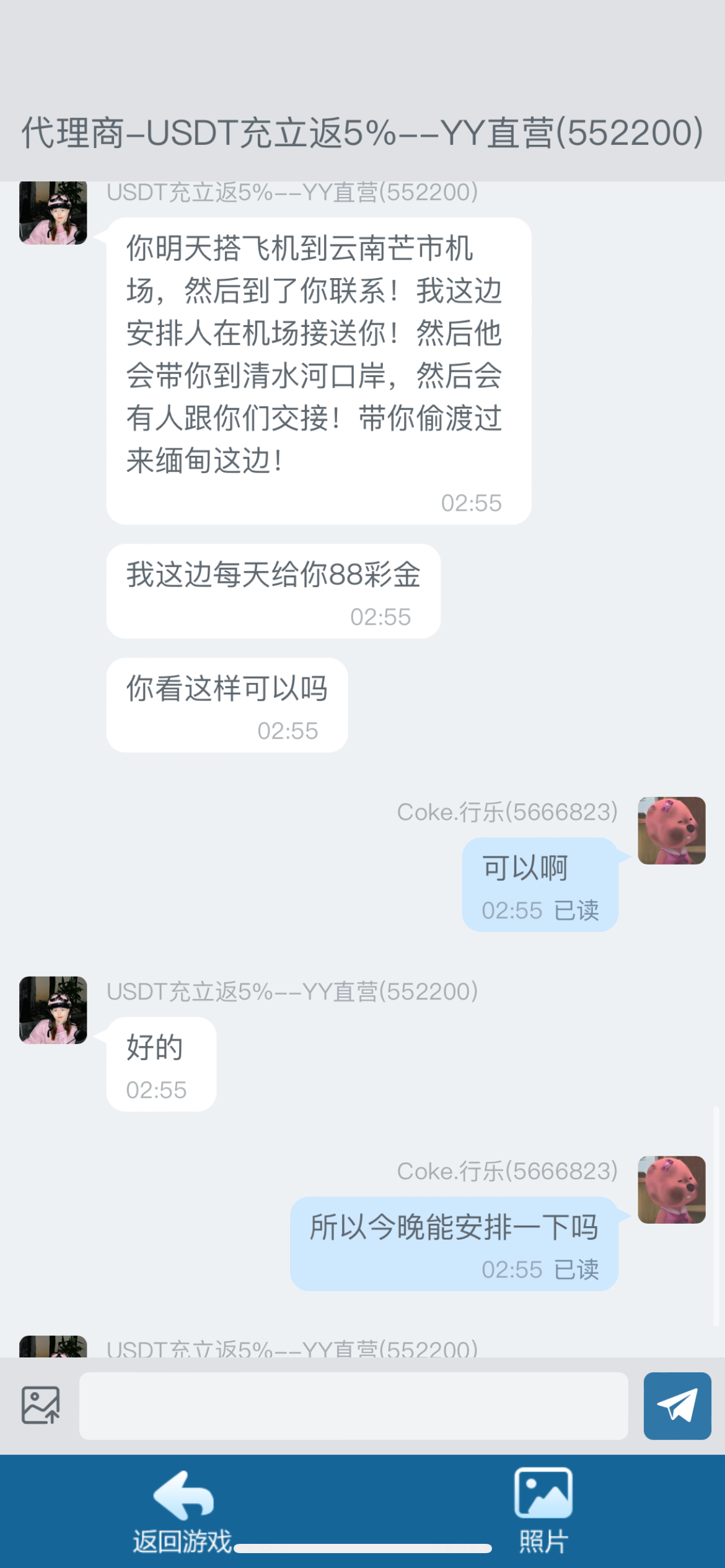Tap the send message paper-plane button
This screenshot has width=725, height=1568.
pos(677,1406)
